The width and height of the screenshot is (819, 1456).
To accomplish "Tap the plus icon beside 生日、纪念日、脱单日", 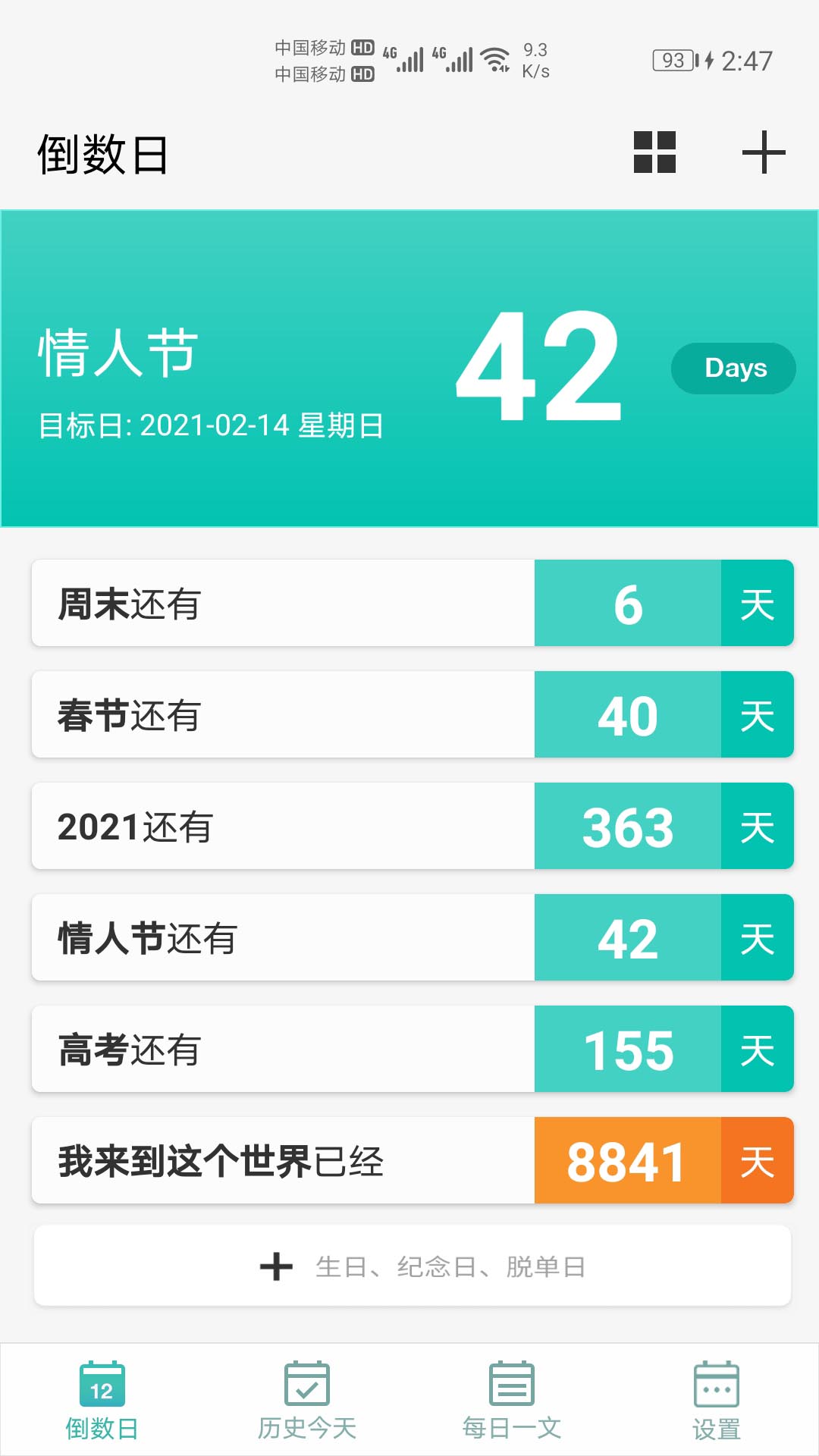I will coord(275,1265).
